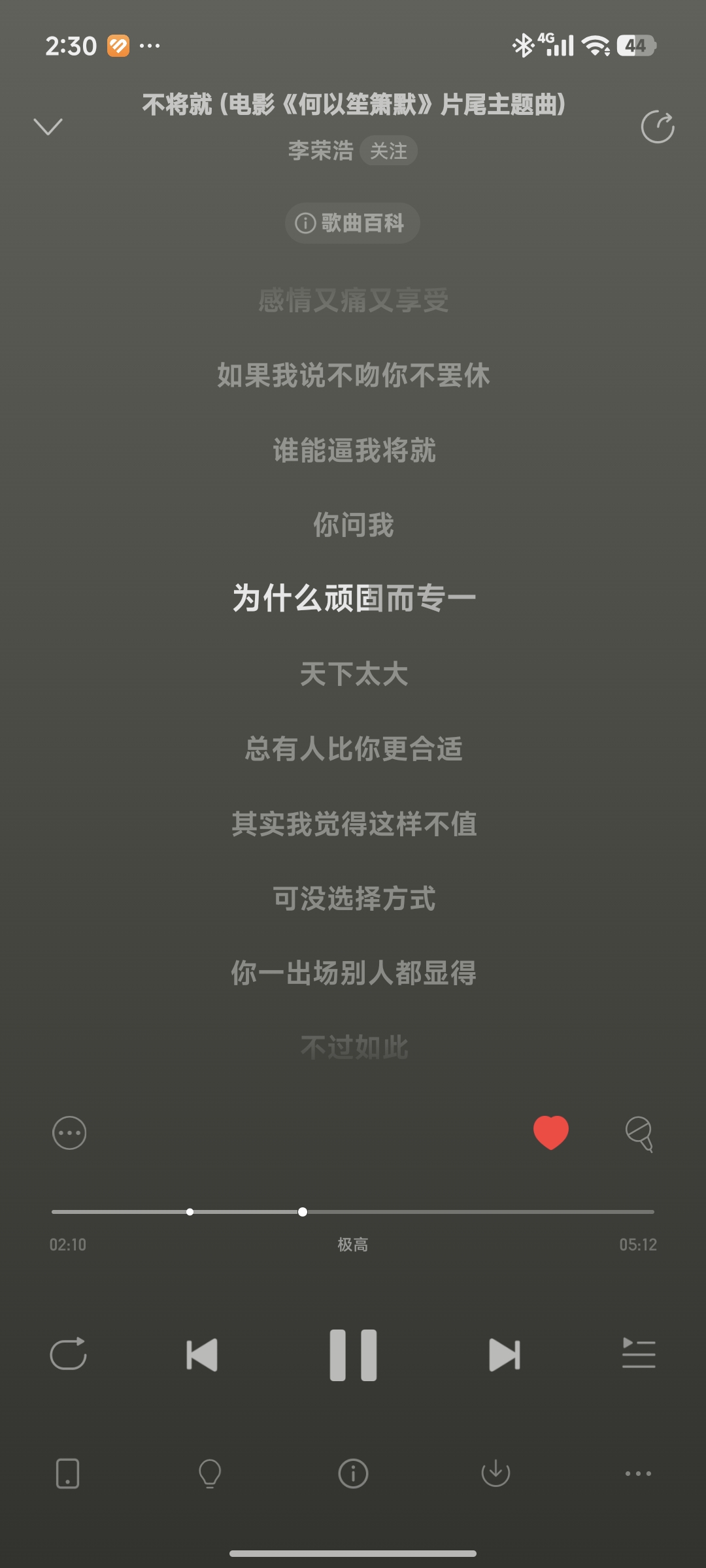
Task: Tap the lightbulb icon
Action: click(210, 1473)
